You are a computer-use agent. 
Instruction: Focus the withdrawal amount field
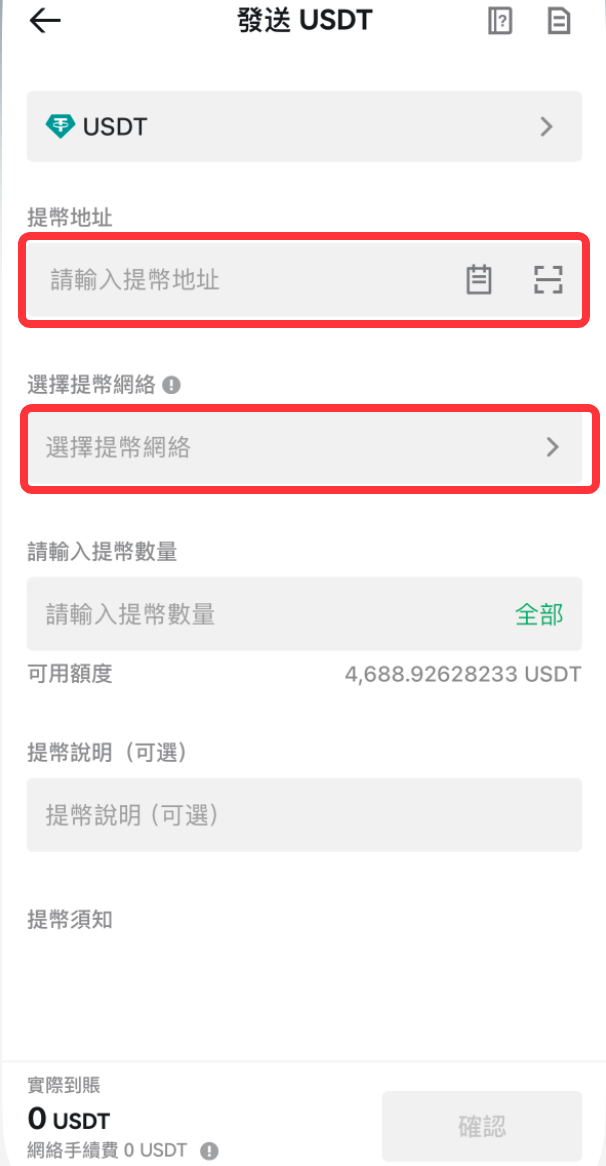coord(260,614)
